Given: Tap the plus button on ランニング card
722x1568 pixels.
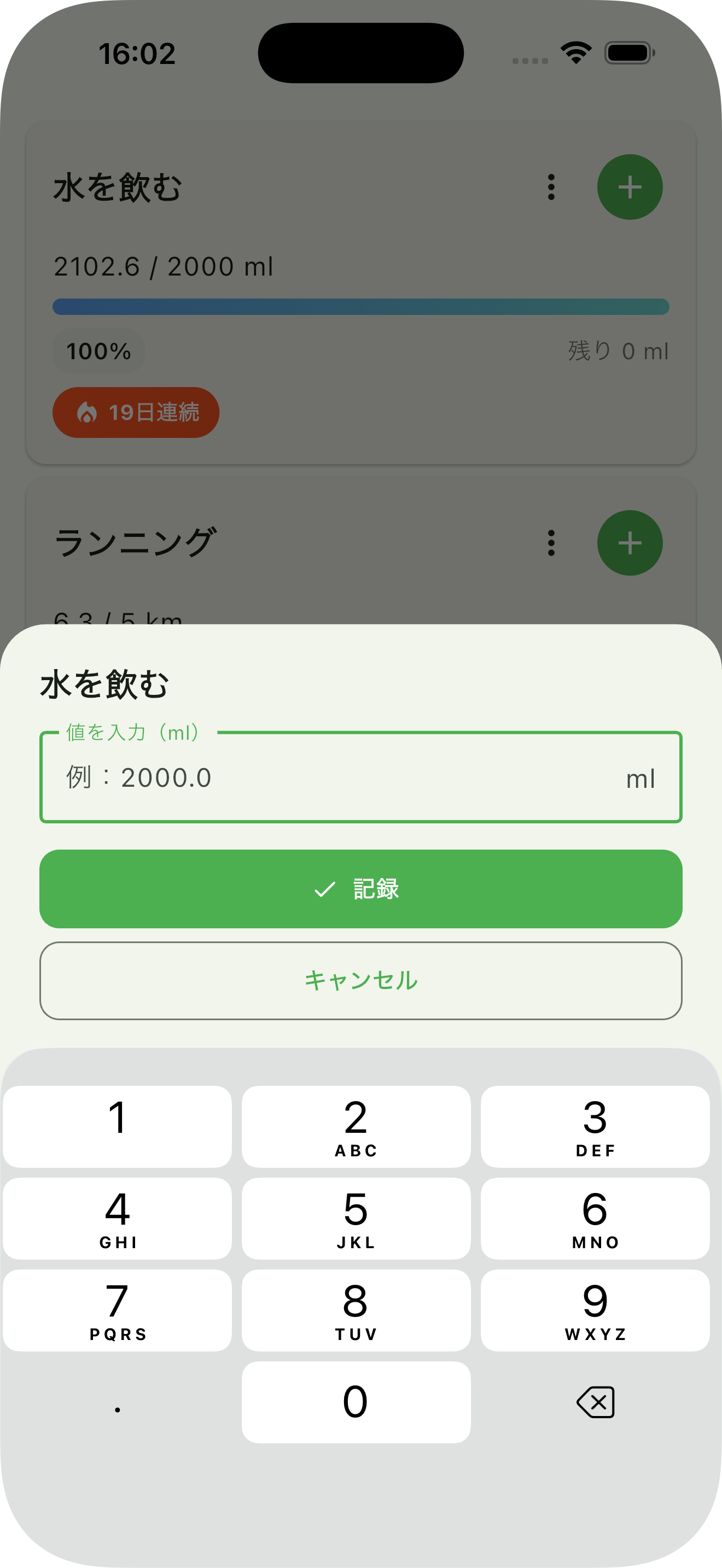Looking at the screenshot, I should click(630, 543).
